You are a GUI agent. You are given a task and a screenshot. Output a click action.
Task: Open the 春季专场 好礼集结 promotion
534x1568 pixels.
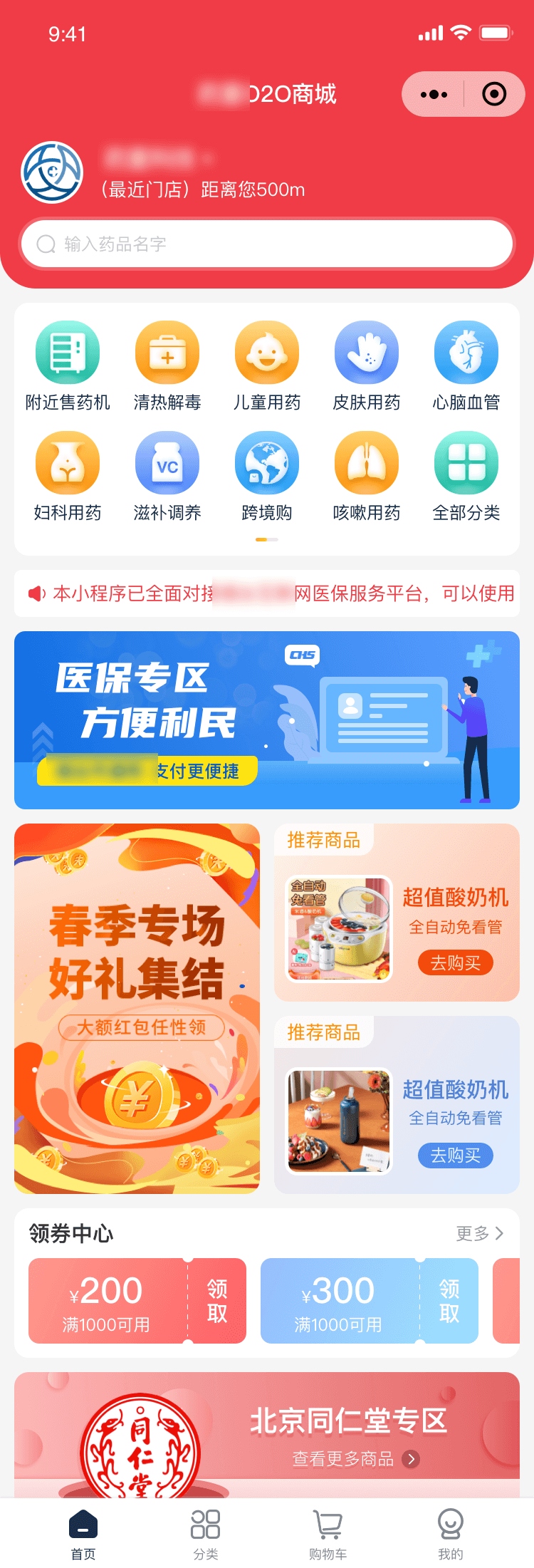click(137, 1008)
